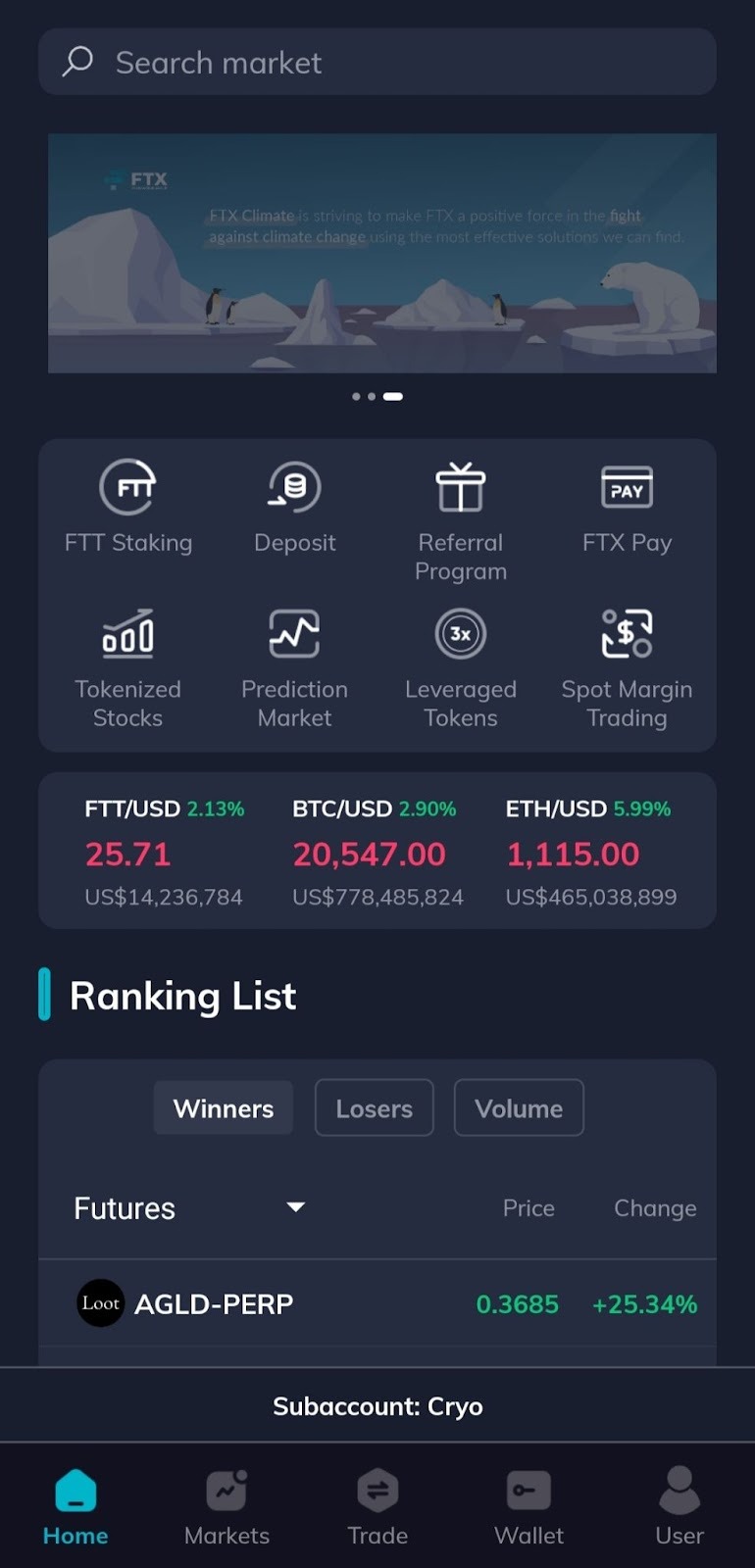Open the FTX Climate banner
Screen dimensions: 755x1568
click(x=382, y=253)
